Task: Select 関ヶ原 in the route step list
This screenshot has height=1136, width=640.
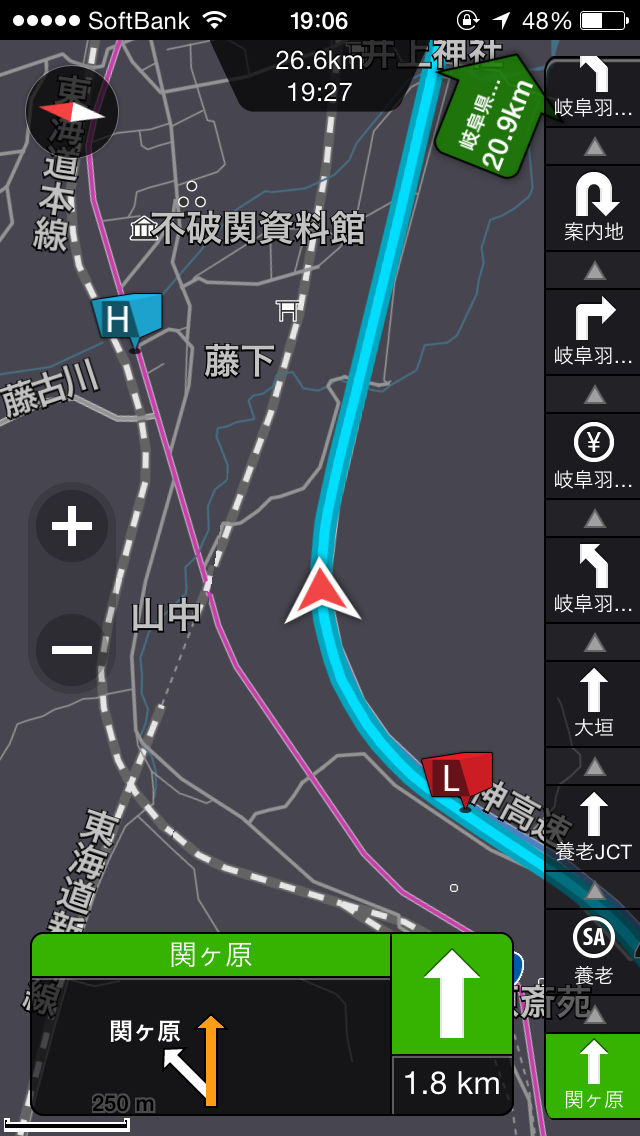Action: click(x=593, y=1075)
